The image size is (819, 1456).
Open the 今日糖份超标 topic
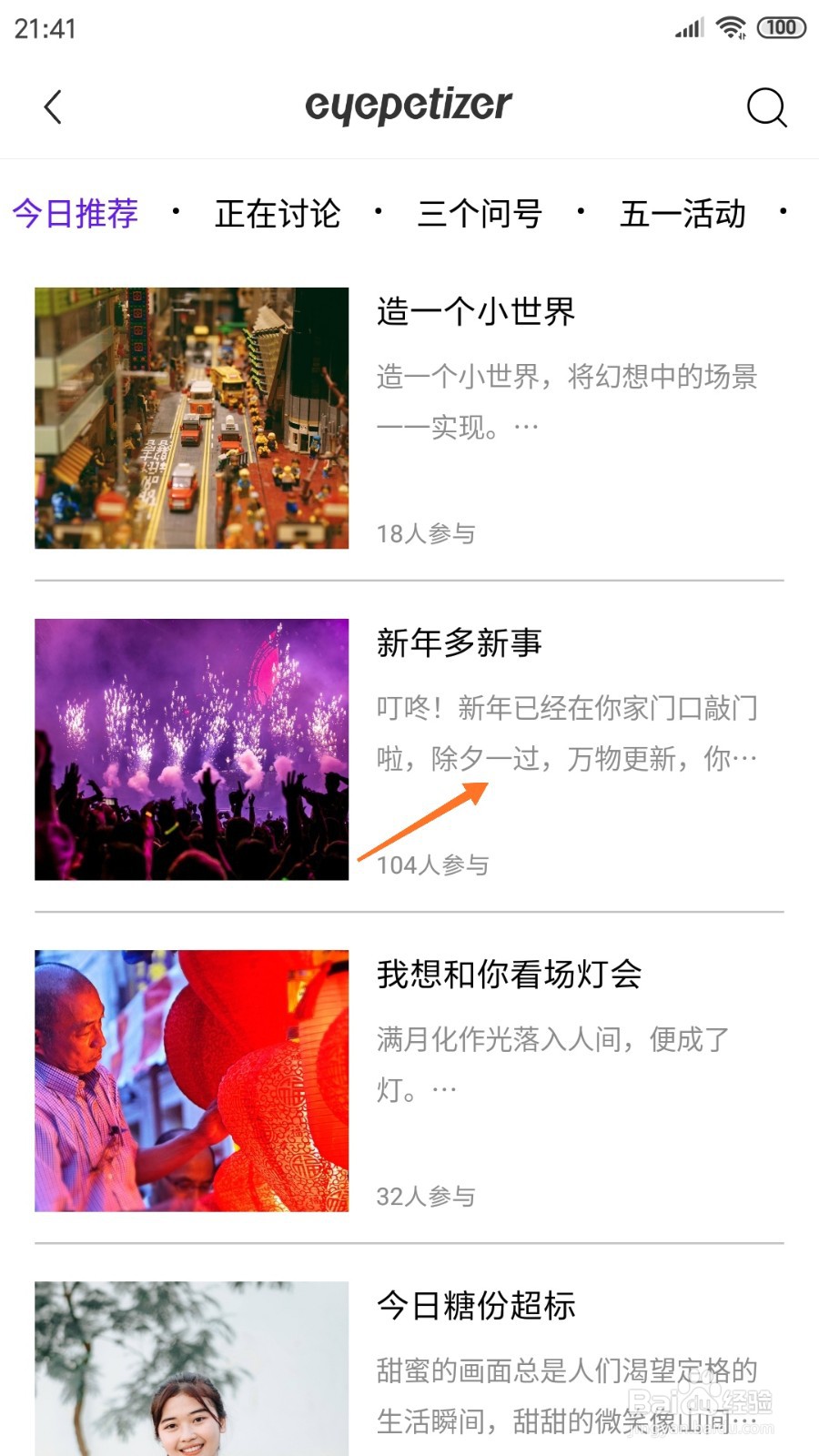(476, 1306)
